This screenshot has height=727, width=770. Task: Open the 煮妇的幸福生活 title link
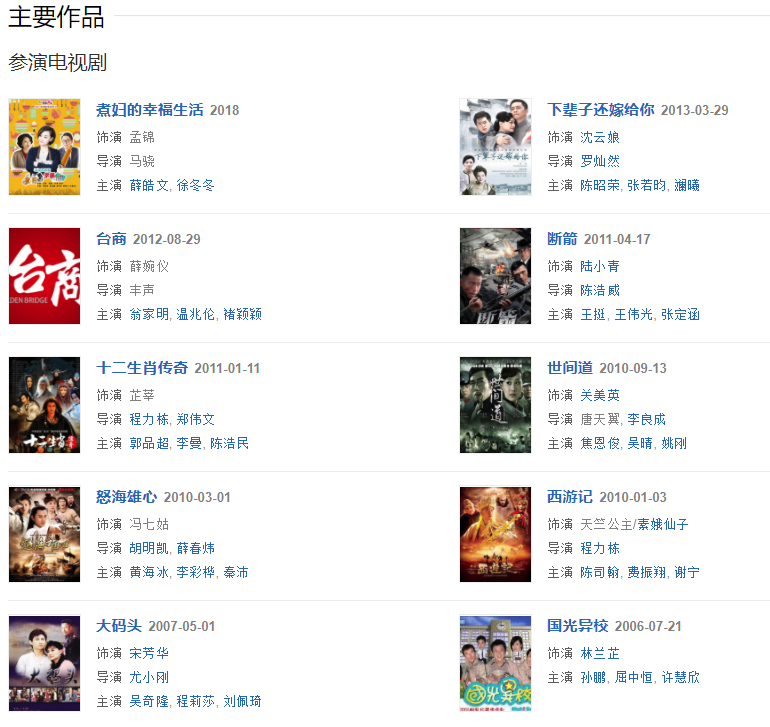pyautogui.click(x=149, y=110)
